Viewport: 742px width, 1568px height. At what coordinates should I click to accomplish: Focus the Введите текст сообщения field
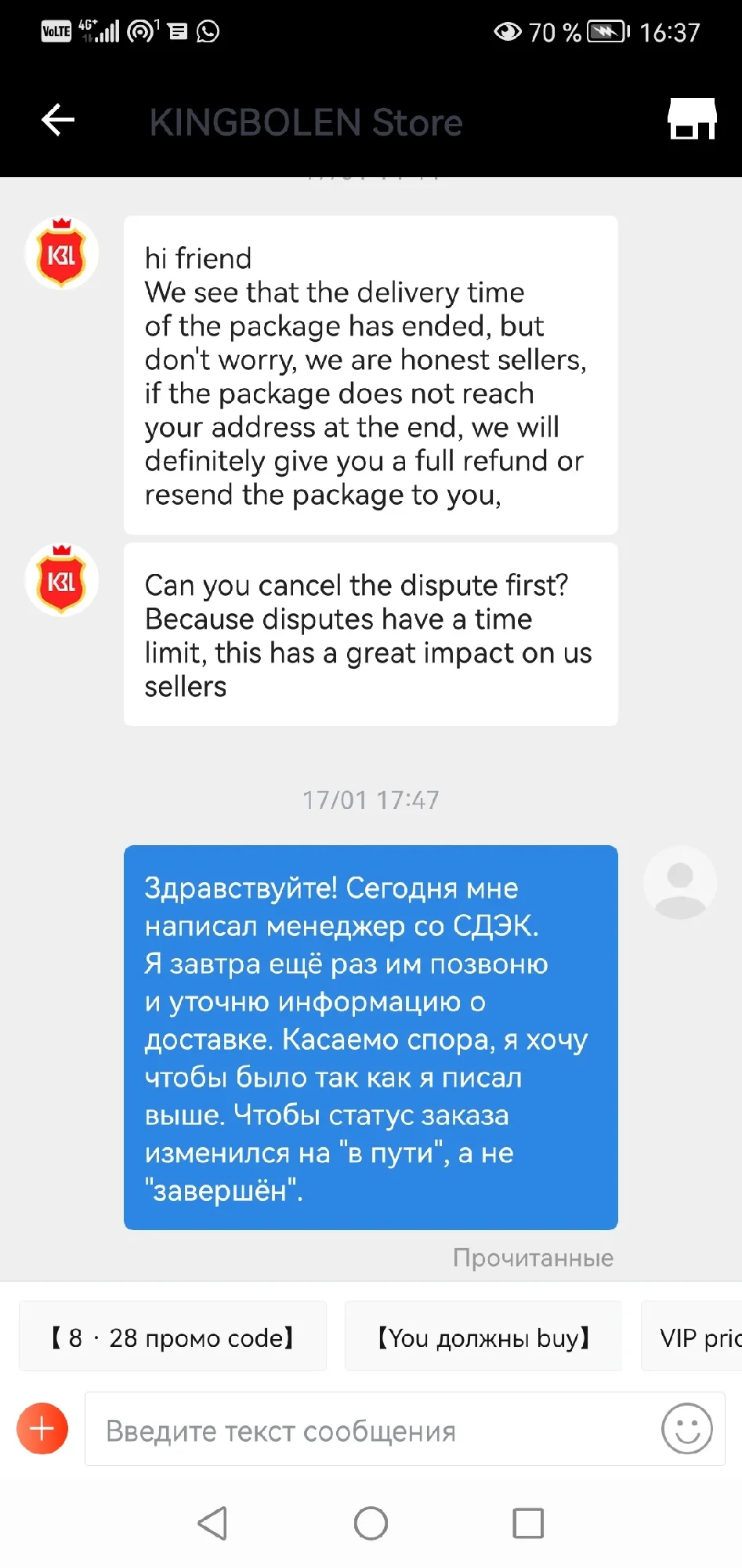click(372, 1429)
